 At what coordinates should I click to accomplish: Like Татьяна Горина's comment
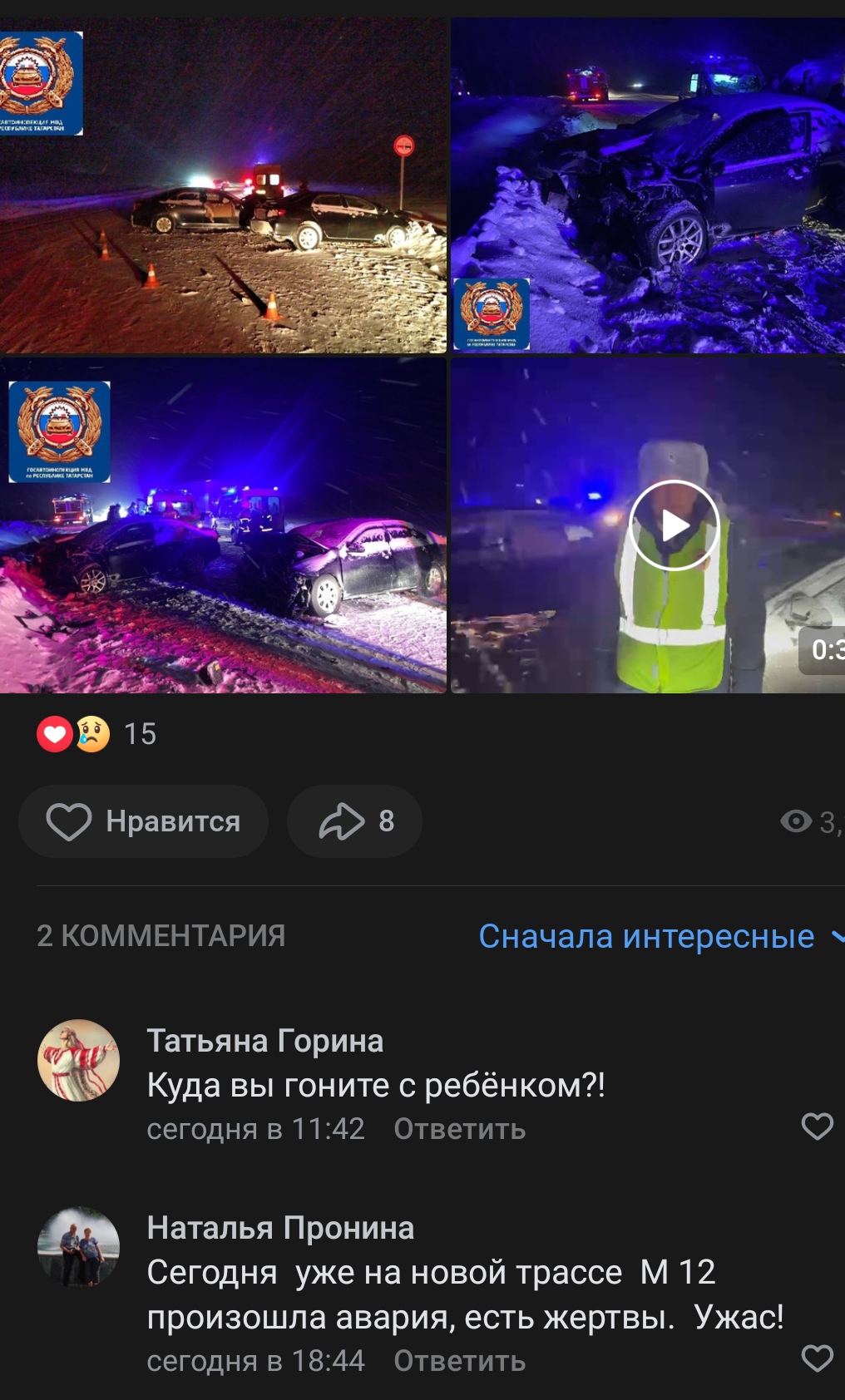[x=817, y=1126]
